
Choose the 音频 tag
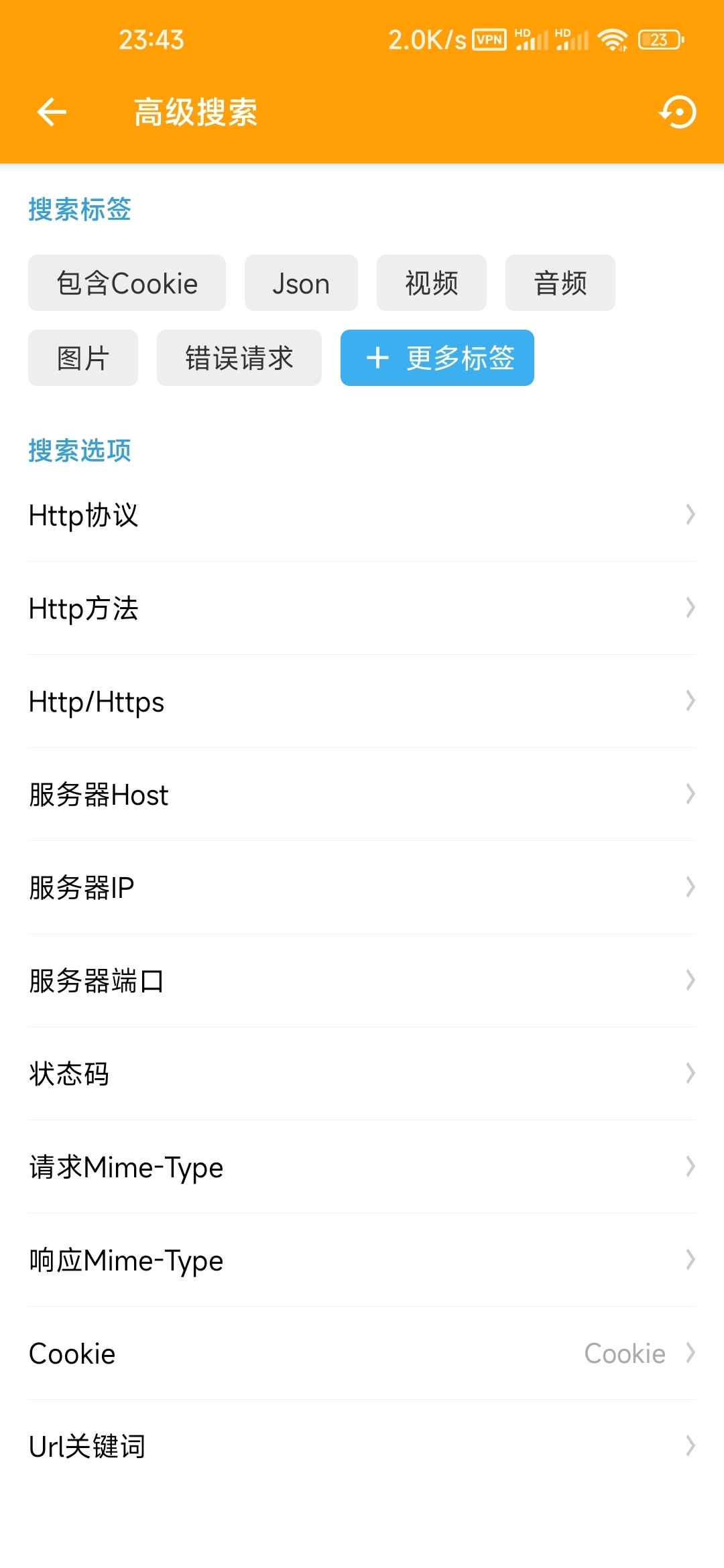(x=560, y=283)
